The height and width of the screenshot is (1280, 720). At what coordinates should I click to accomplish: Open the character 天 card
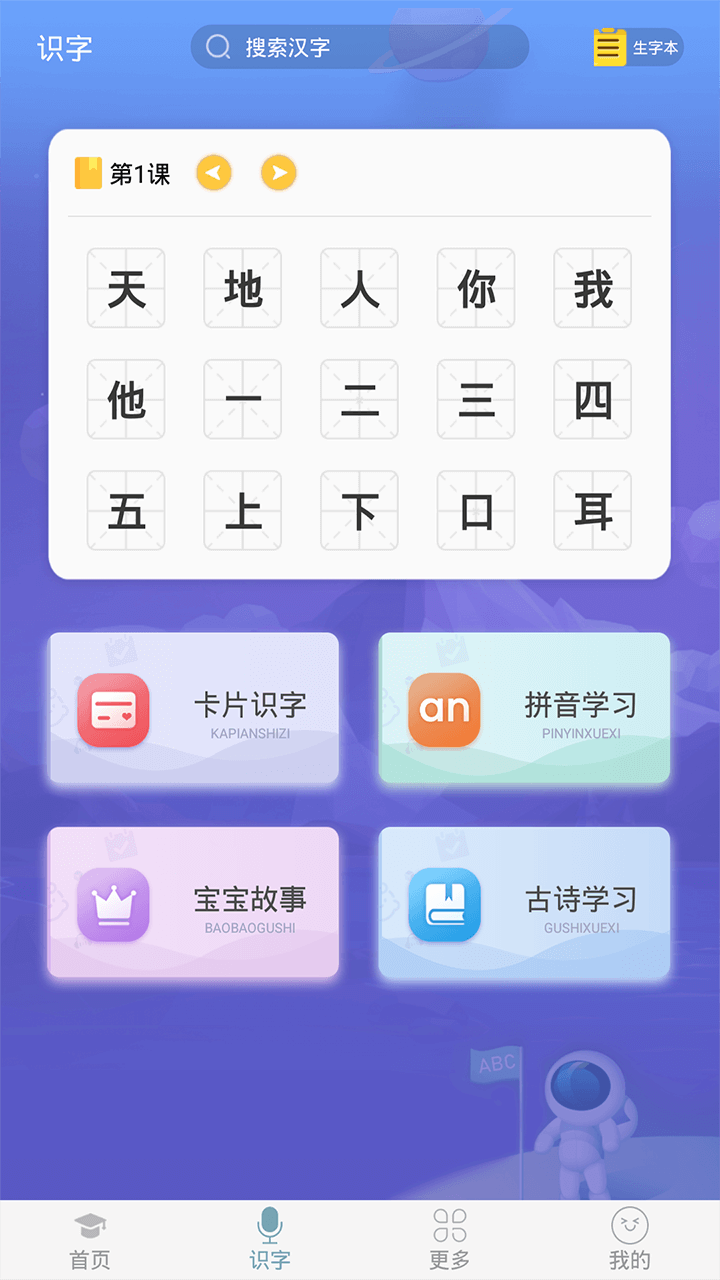[126, 288]
